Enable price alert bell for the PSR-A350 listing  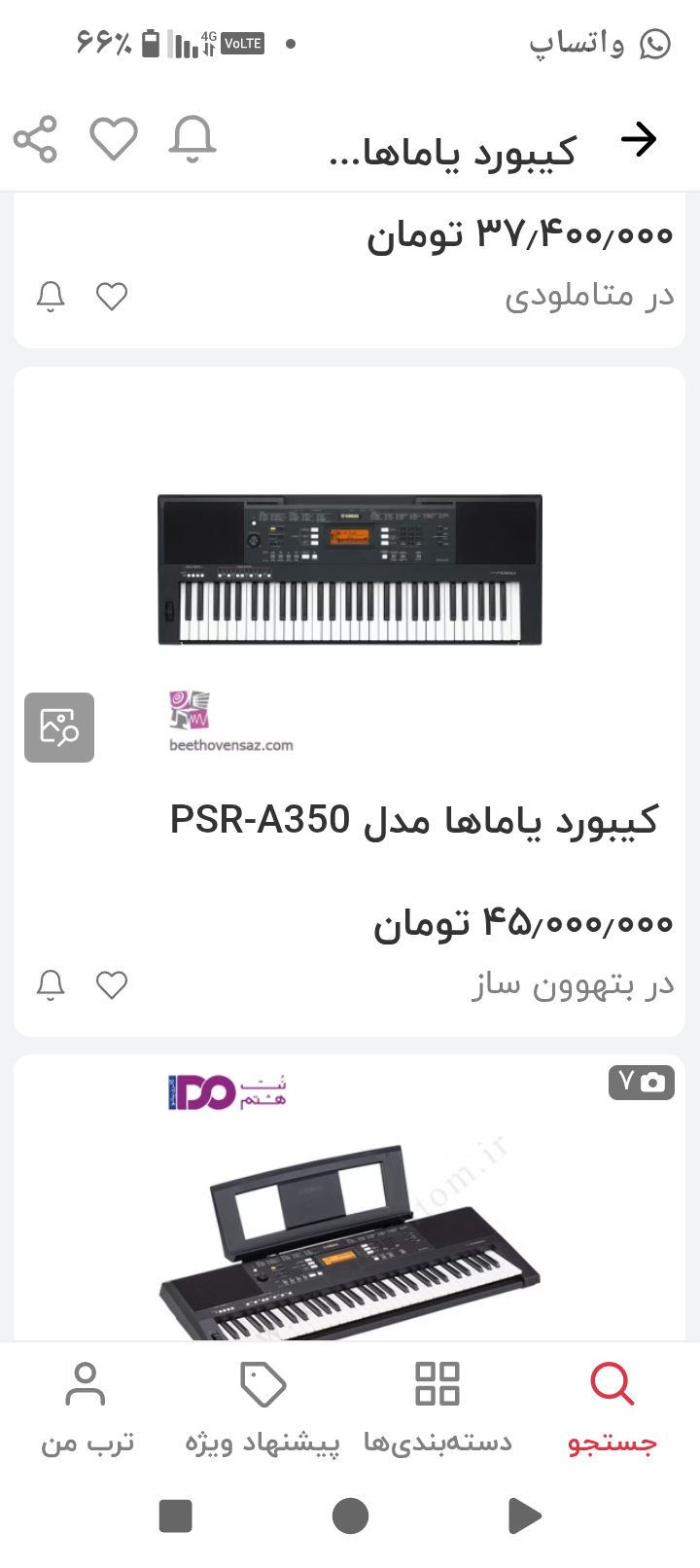pos(51,984)
